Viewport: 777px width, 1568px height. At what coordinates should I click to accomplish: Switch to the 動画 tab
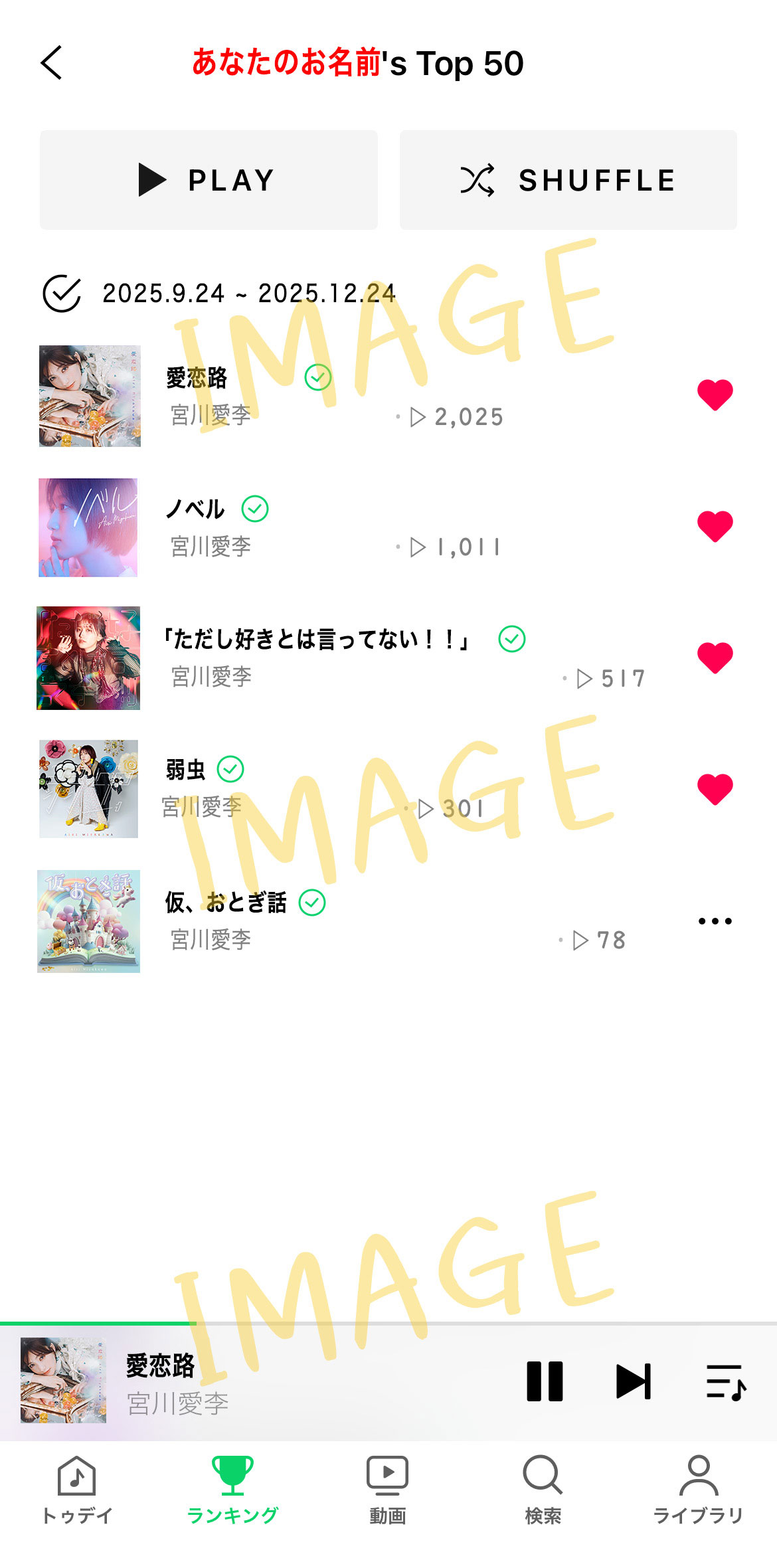point(387,1490)
